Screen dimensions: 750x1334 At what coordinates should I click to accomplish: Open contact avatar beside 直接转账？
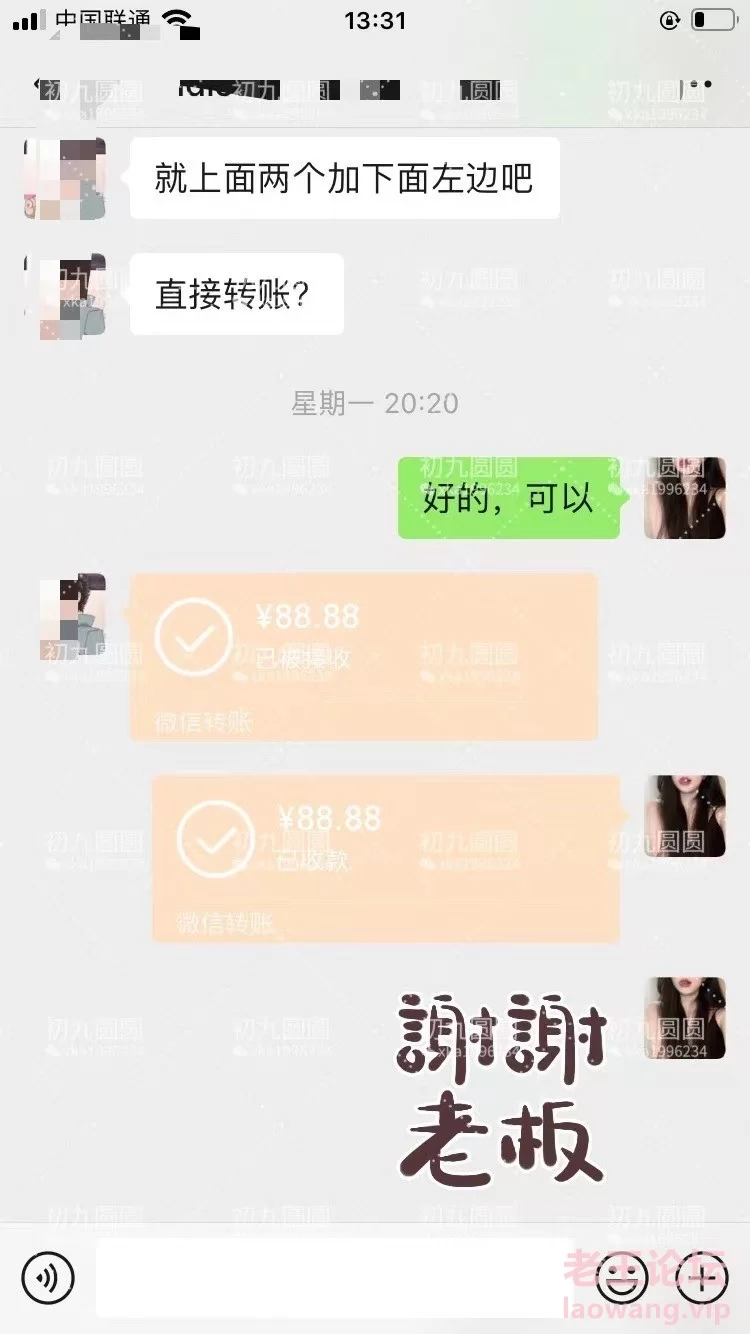(65, 296)
